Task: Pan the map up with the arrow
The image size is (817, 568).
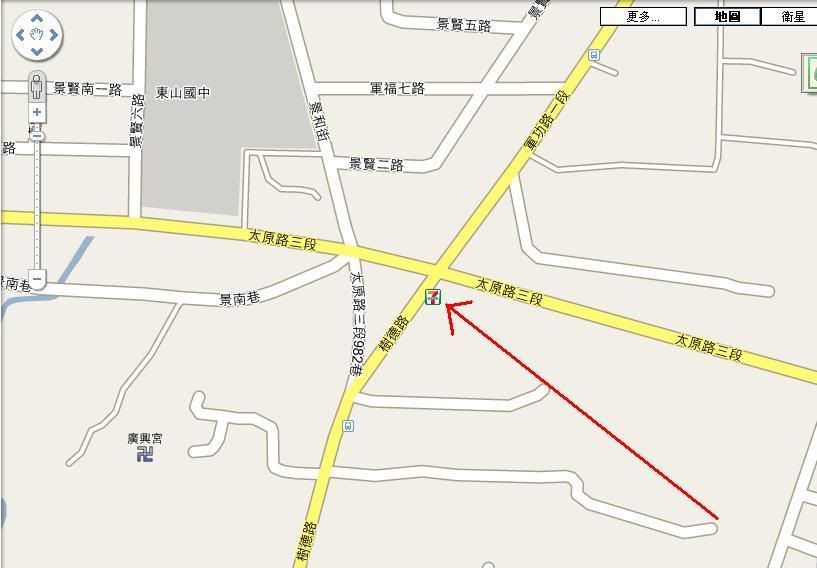Action: tap(37, 19)
